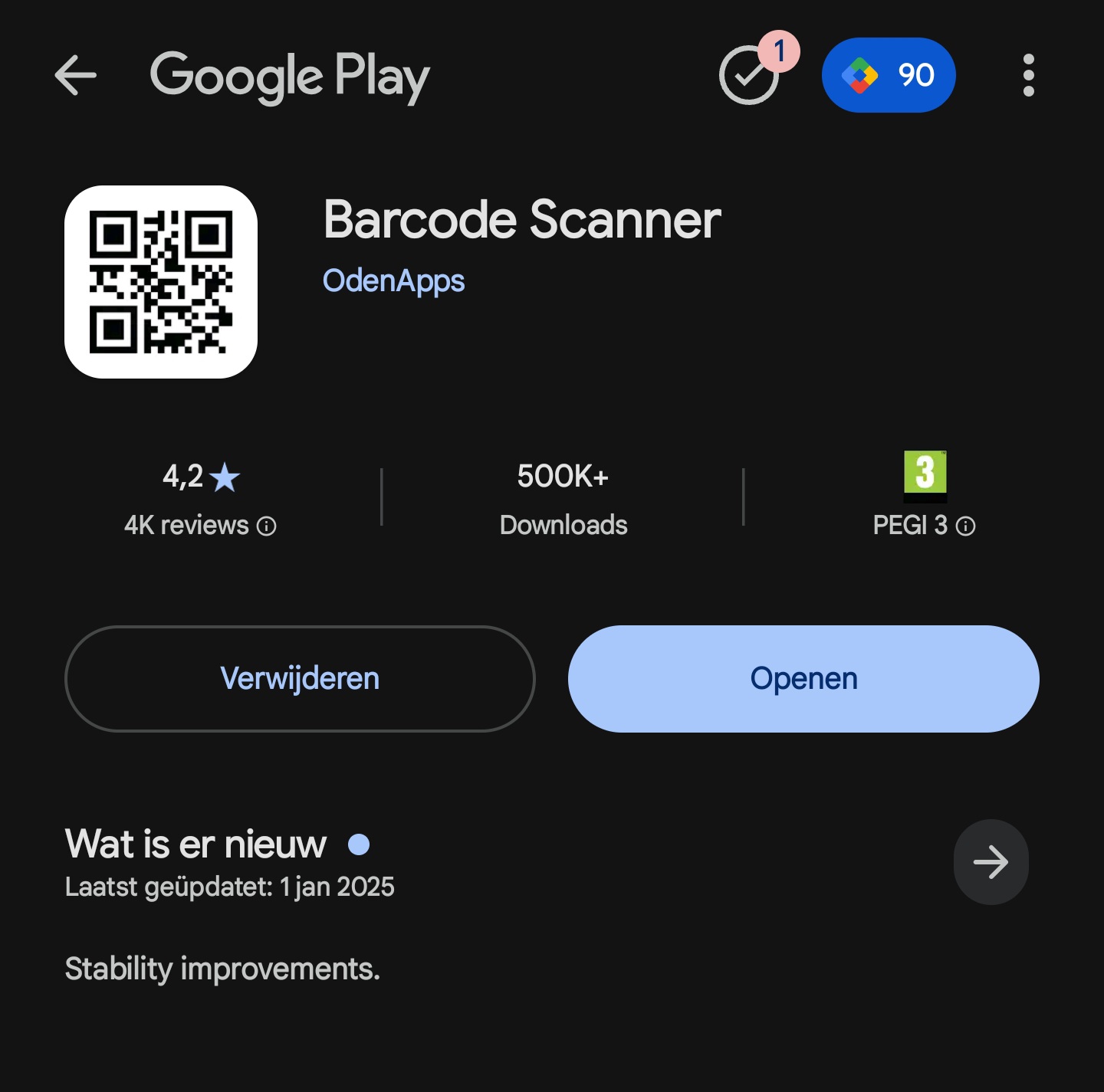Open the three-dot overflow menu

click(1028, 75)
